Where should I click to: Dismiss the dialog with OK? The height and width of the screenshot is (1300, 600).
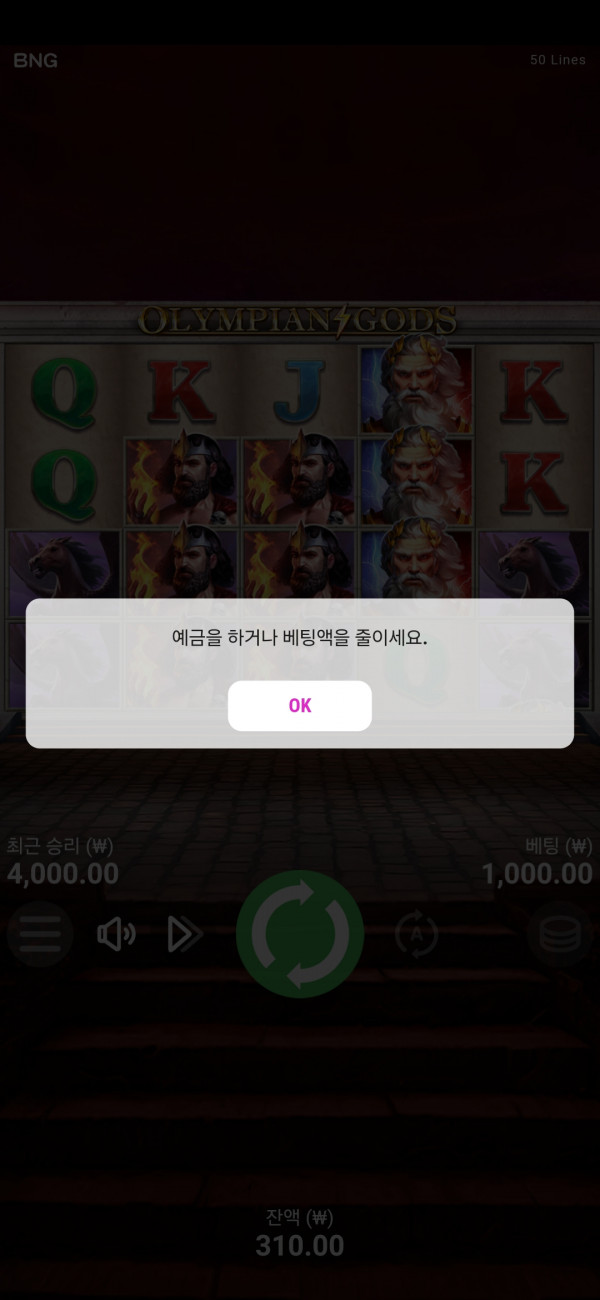tap(300, 706)
